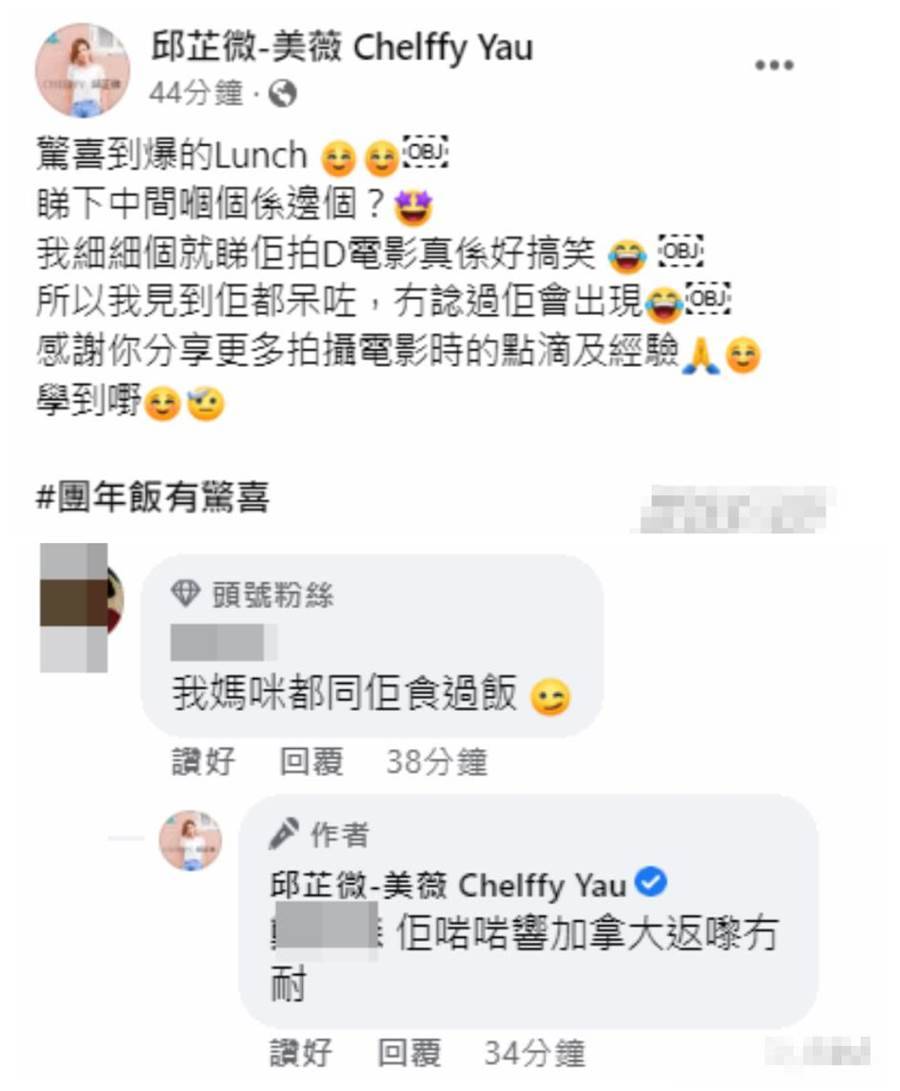
Task: Like the comment 我媽咪都同佢食過飯
Action: pyautogui.click(x=202, y=763)
